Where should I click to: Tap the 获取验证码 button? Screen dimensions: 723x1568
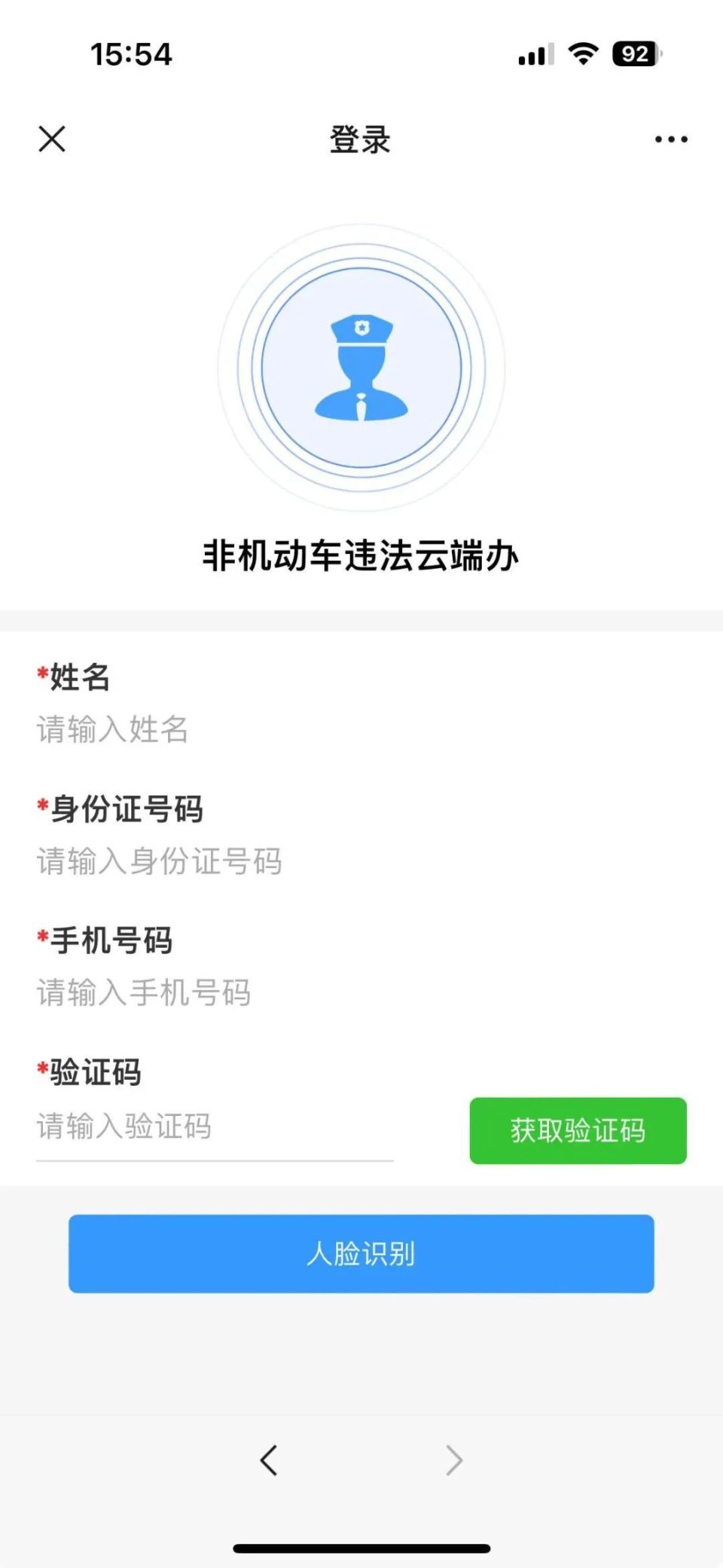point(577,1130)
